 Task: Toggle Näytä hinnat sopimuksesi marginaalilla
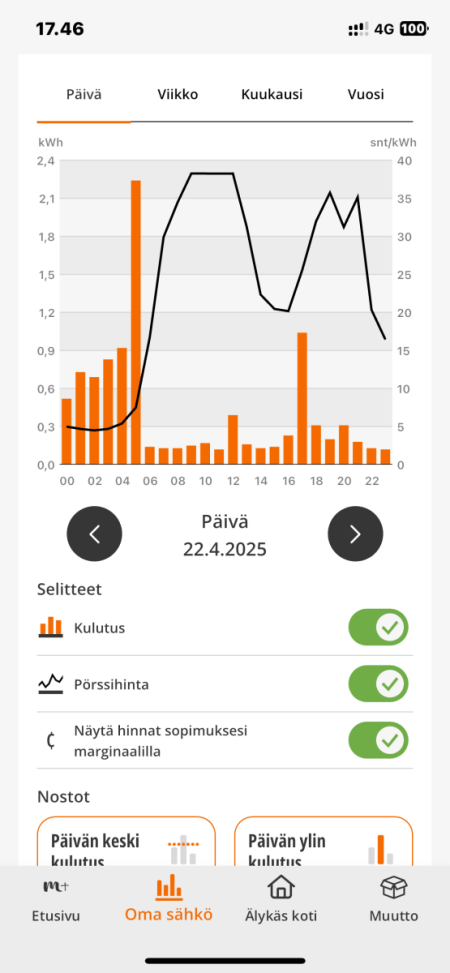[x=379, y=740]
